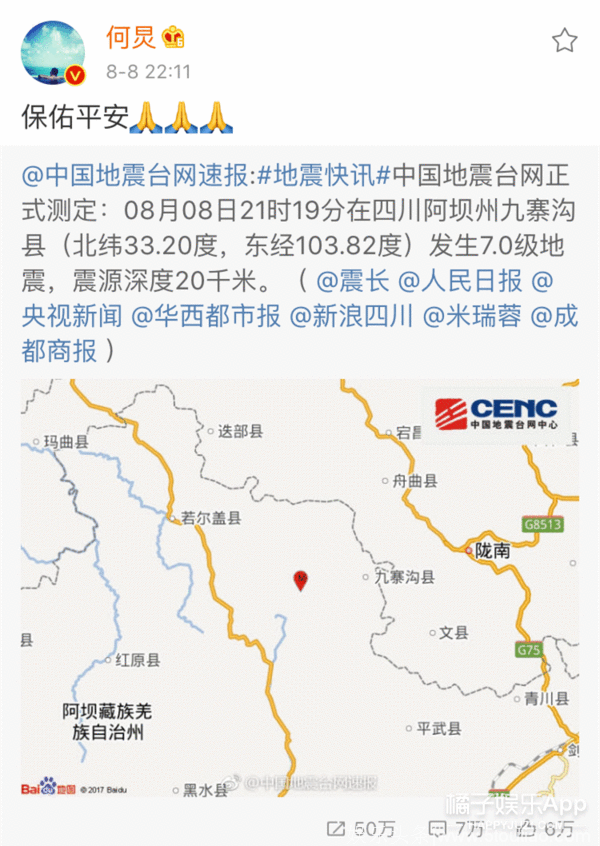Enlarge the earthquake map image
This screenshot has height=846, width=600.
pyautogui.click(x=300, y=588)
